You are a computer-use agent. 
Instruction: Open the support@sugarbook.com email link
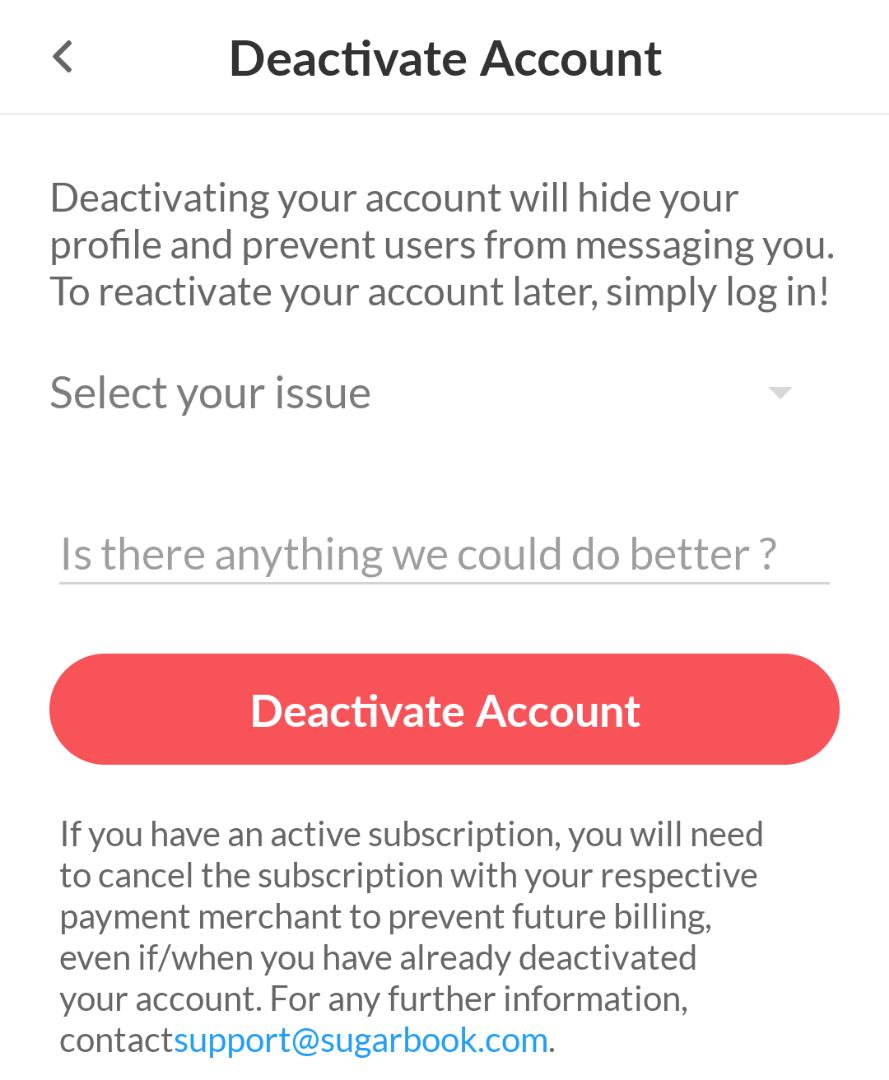(360, 1040)
